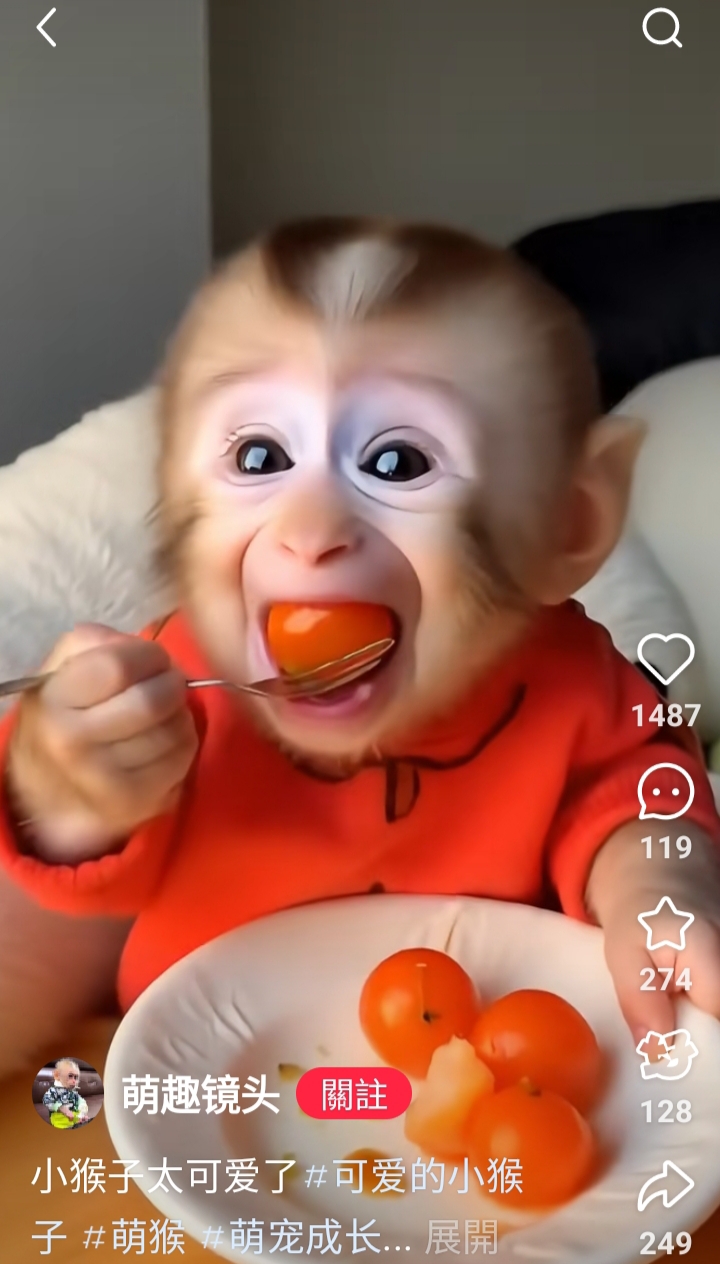
Task: Add video to favorites with star
Action: pos(666,924)
